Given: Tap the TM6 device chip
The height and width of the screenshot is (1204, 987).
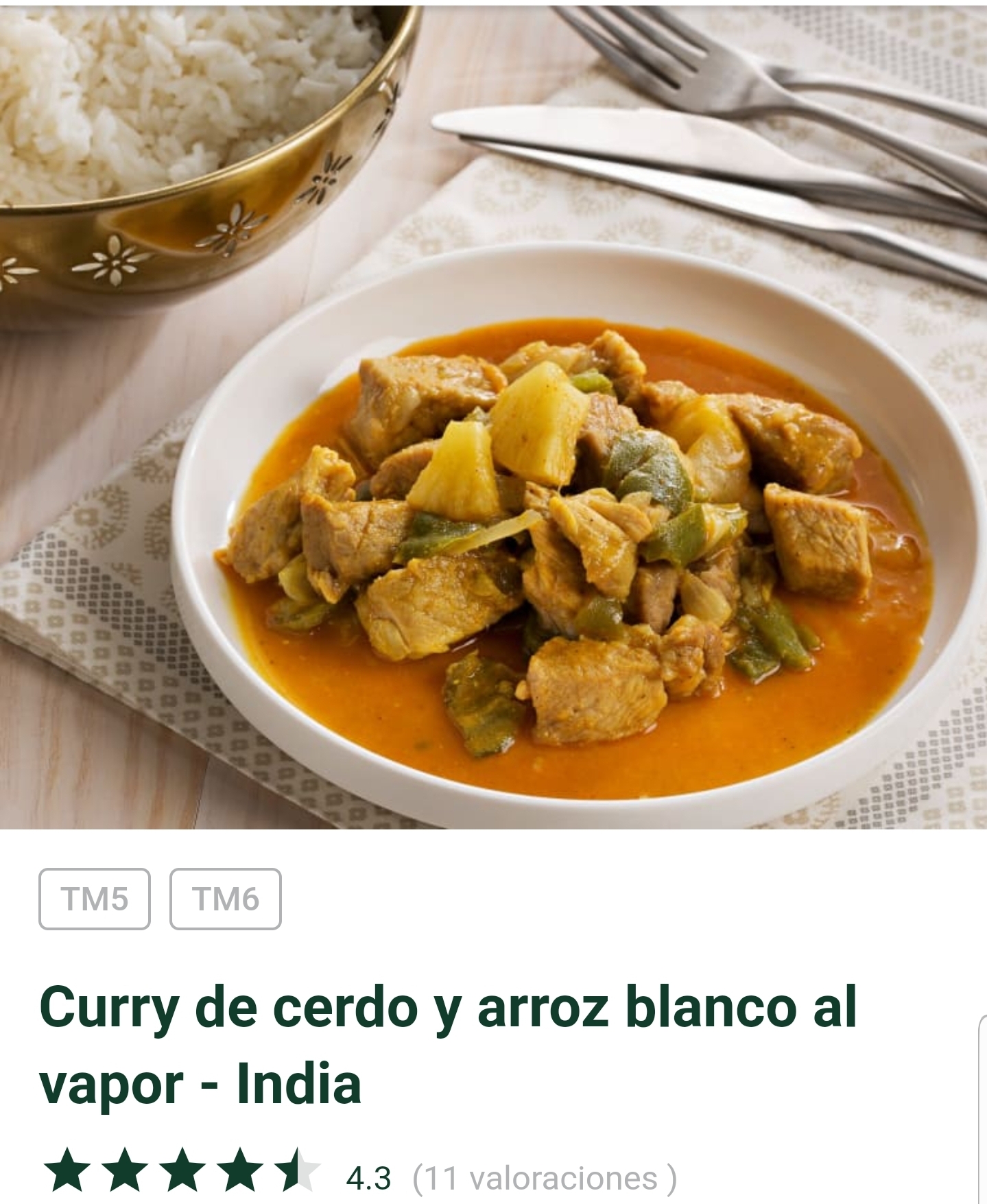Looking at the screenshot, I should click(x=225, y=899).
